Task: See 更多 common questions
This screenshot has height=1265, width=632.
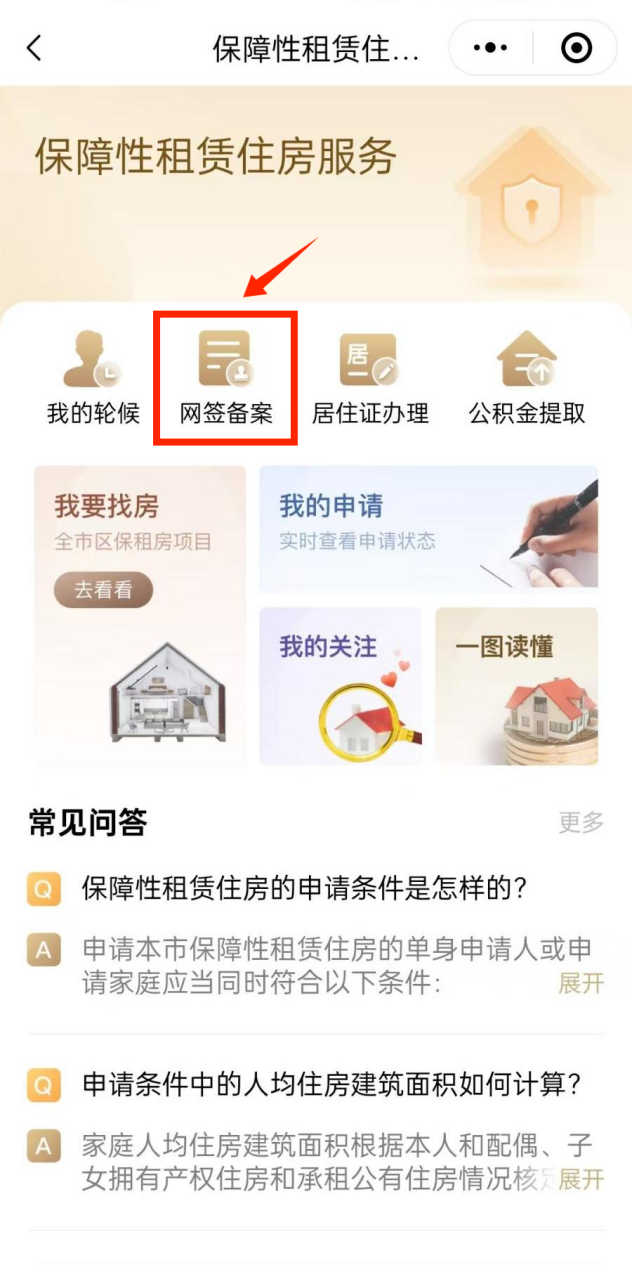Action: [581, 823]
